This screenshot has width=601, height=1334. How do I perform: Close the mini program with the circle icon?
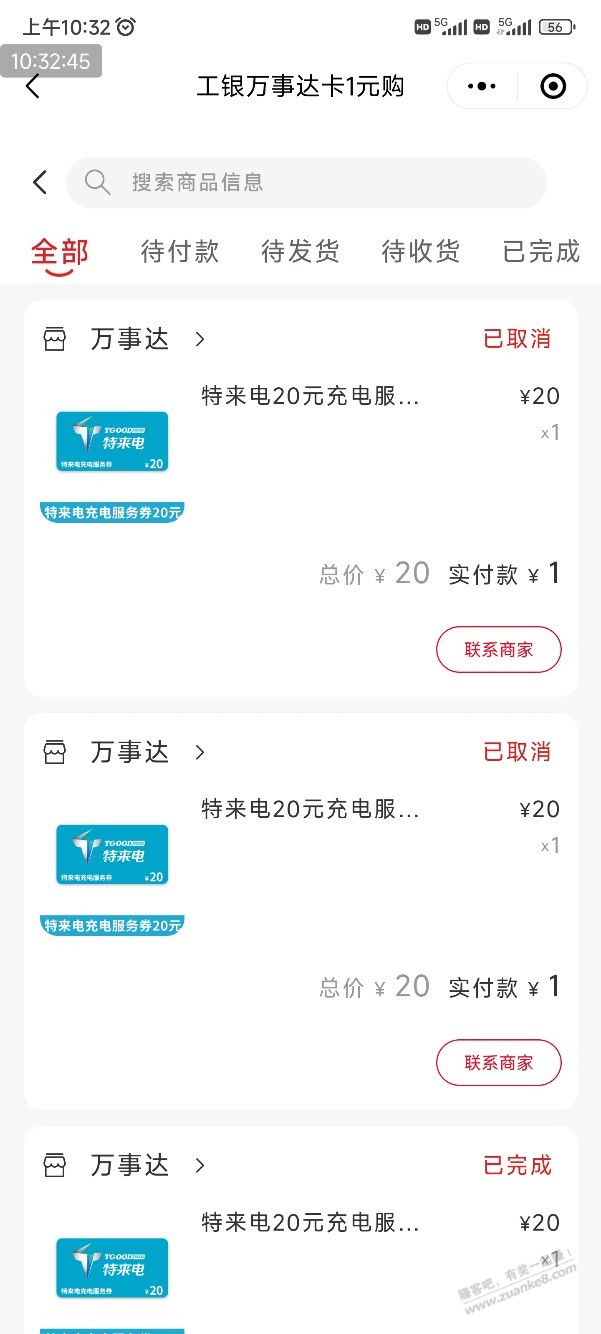(552, 87)
